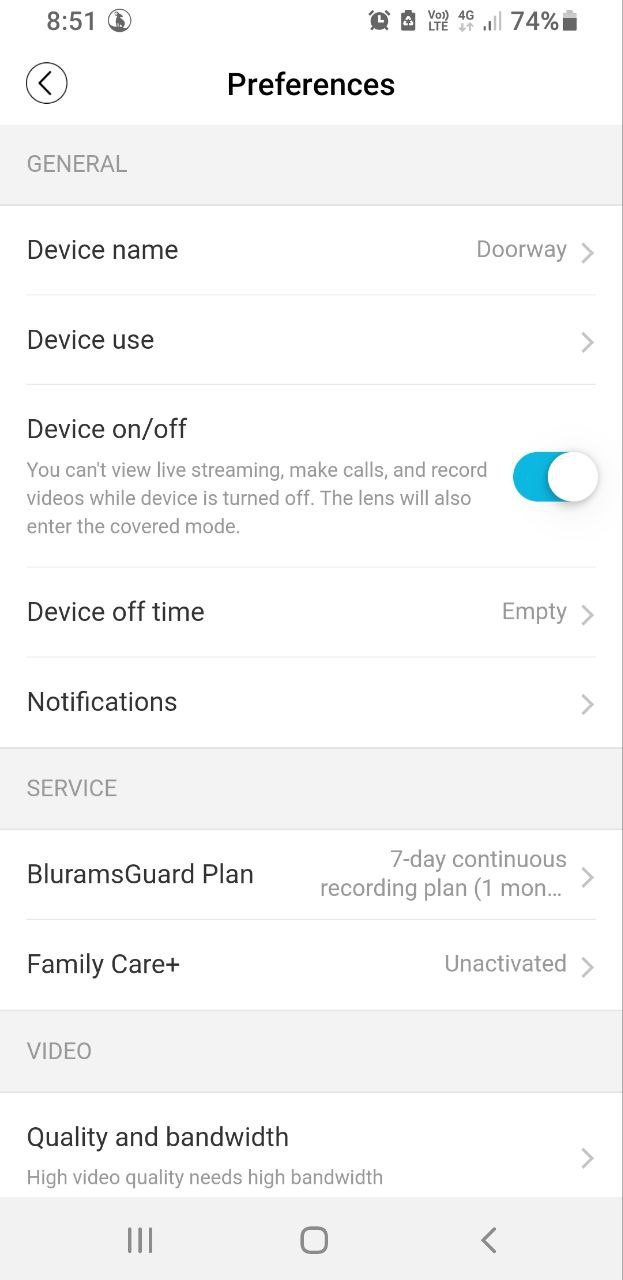Open the Family Care+ row
The image size is (623, 1280).
311,964
